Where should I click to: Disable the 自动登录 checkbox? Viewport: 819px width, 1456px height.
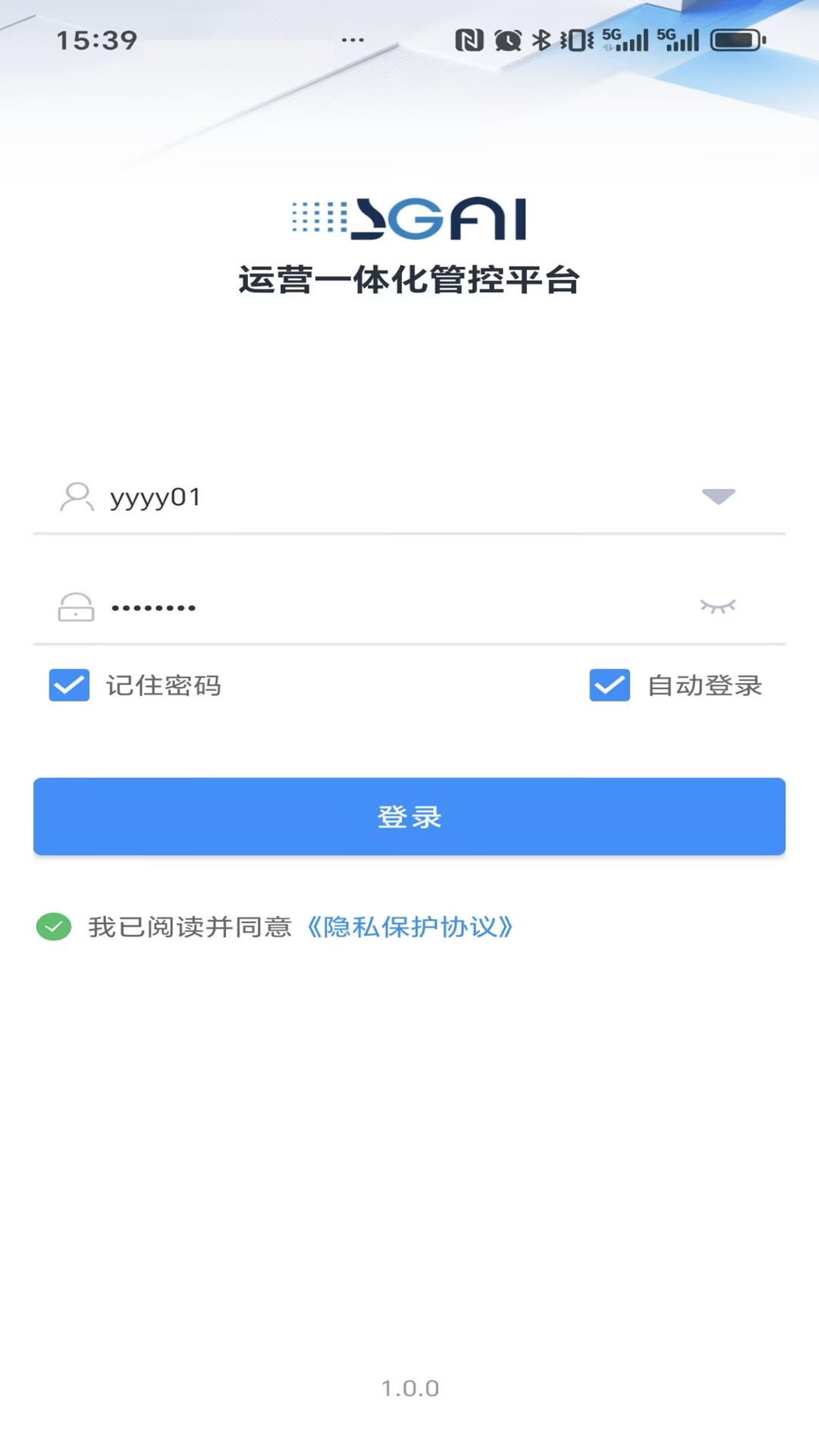[x=609, y=685]
